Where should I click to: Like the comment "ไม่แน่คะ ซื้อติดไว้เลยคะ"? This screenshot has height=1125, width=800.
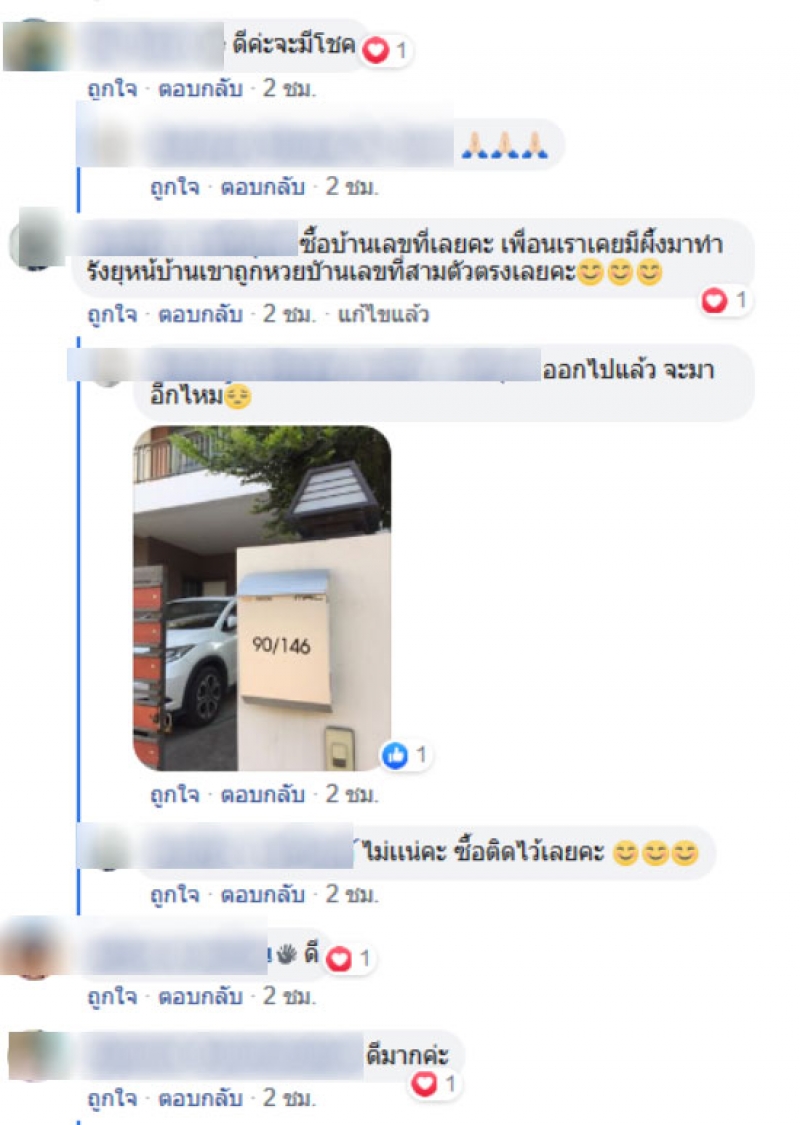(176, 893)
